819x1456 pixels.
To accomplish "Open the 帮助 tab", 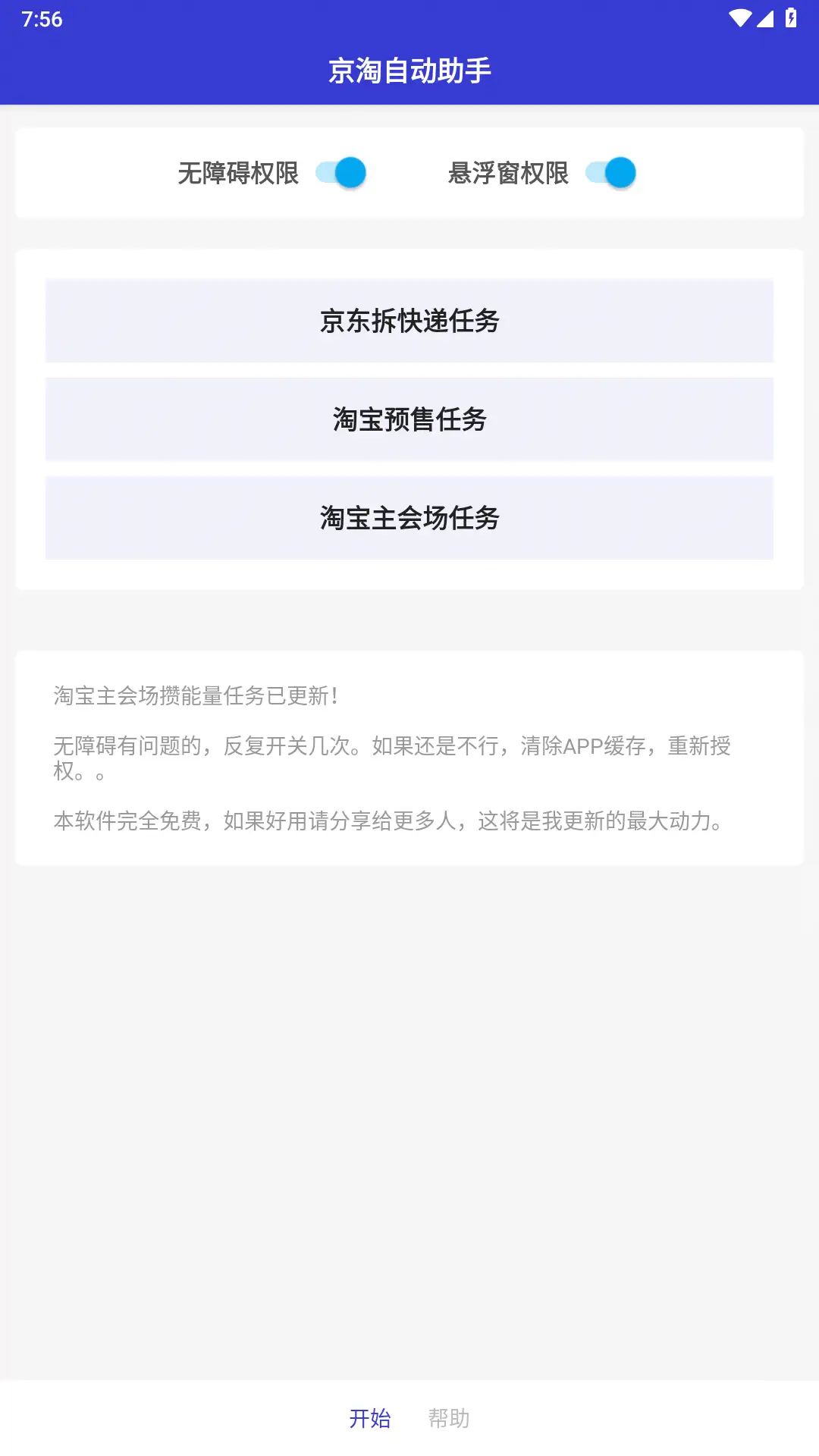I will coord(449,1418).
